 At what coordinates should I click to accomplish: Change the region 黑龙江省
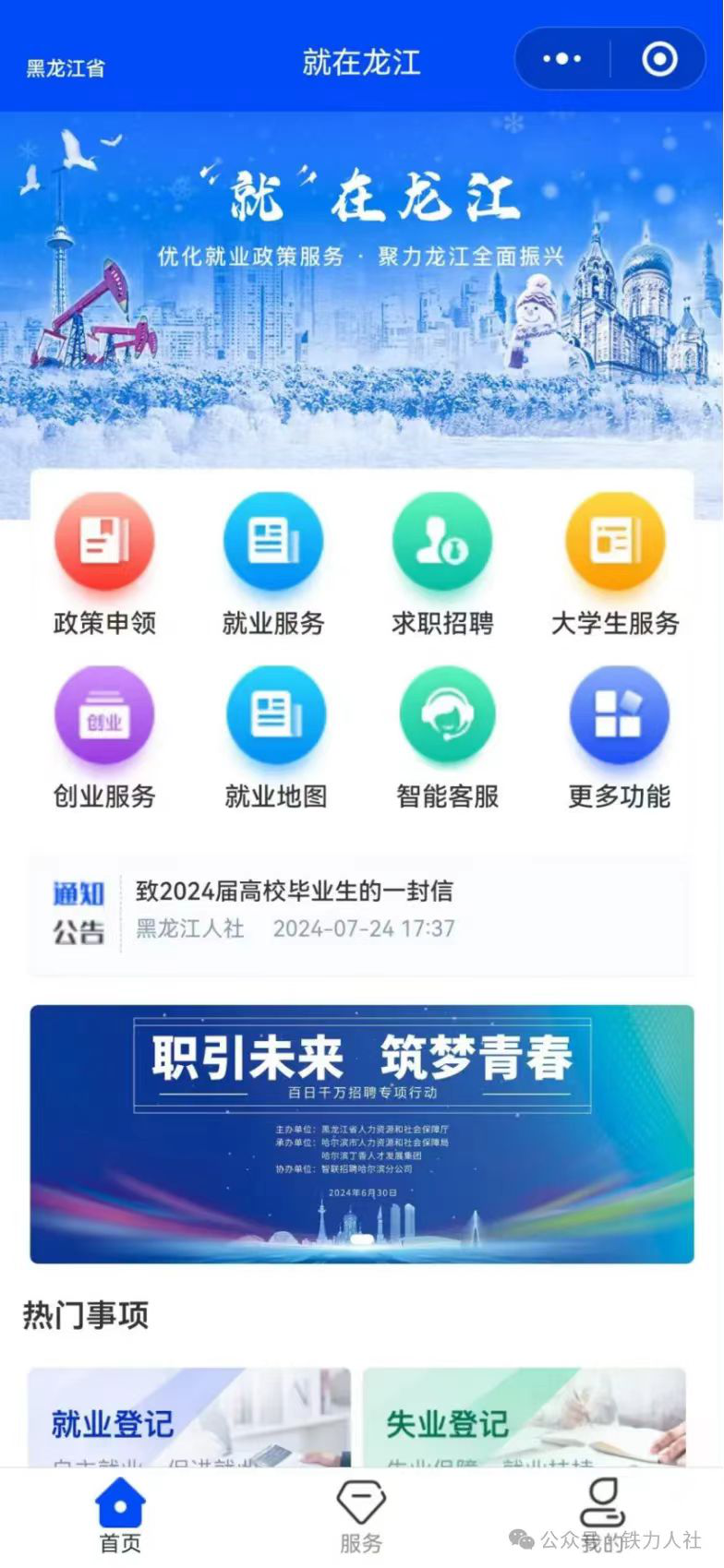65,68
